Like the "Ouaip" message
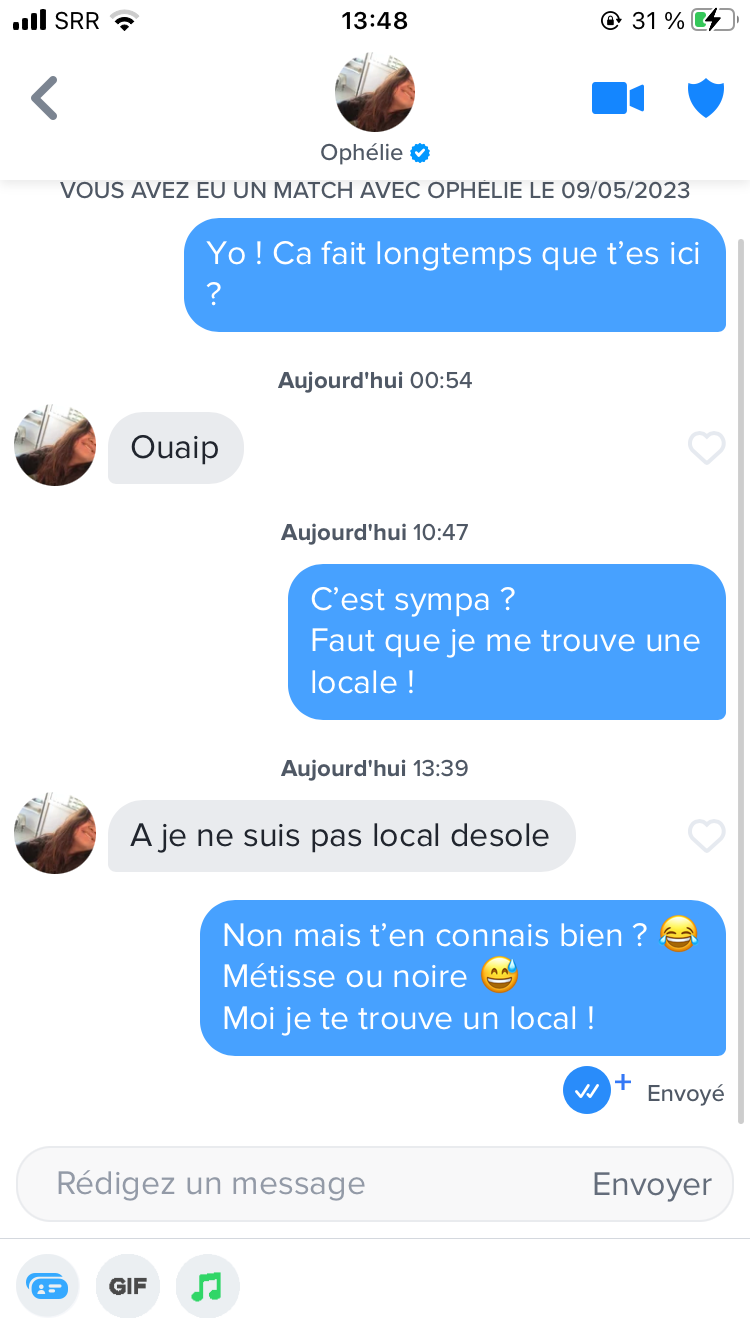Screen dimensions: 750x1334 pos(706,448)
